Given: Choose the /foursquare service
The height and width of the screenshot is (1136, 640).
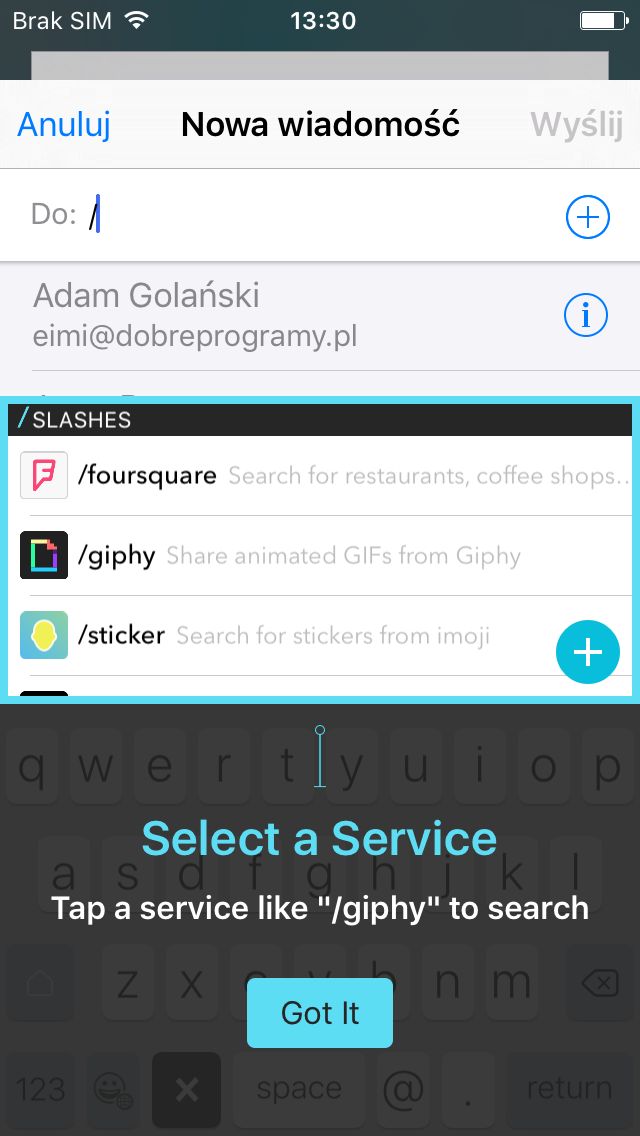Looking at the screenshot, I should coord(320,476).
